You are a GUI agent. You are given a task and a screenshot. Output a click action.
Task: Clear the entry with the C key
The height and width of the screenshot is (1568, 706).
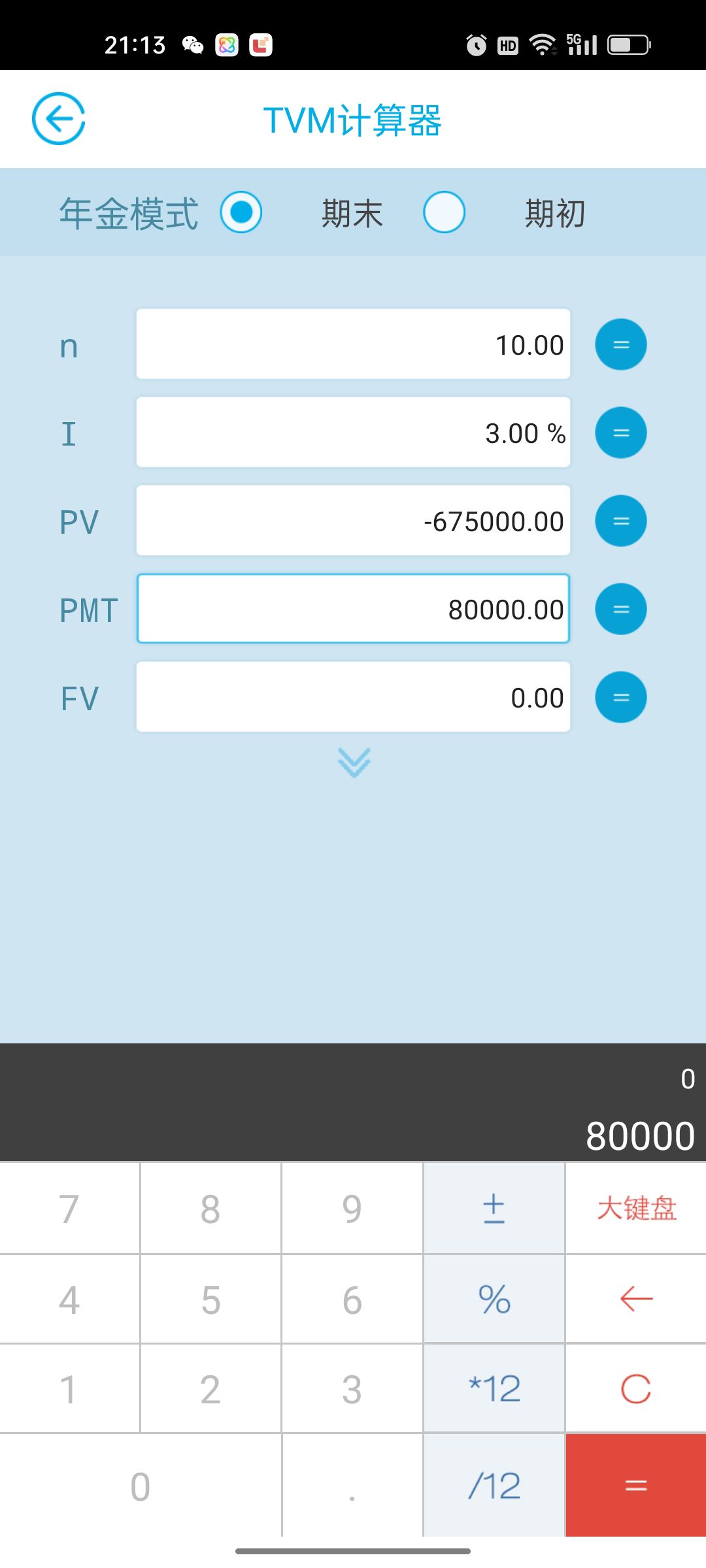tap(636, 1389)
